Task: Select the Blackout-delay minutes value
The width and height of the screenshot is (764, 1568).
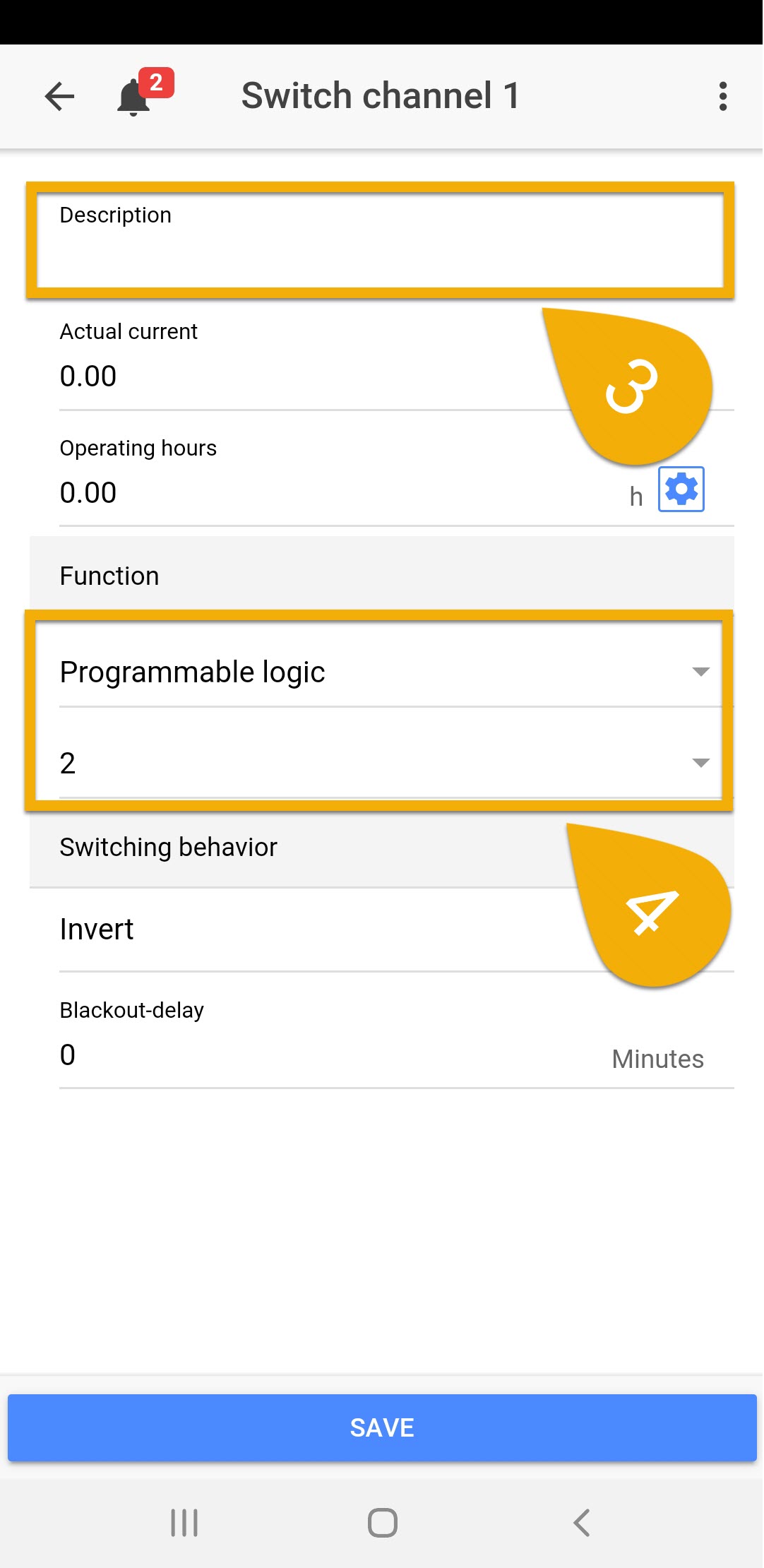Action: tap(657, 1057)
